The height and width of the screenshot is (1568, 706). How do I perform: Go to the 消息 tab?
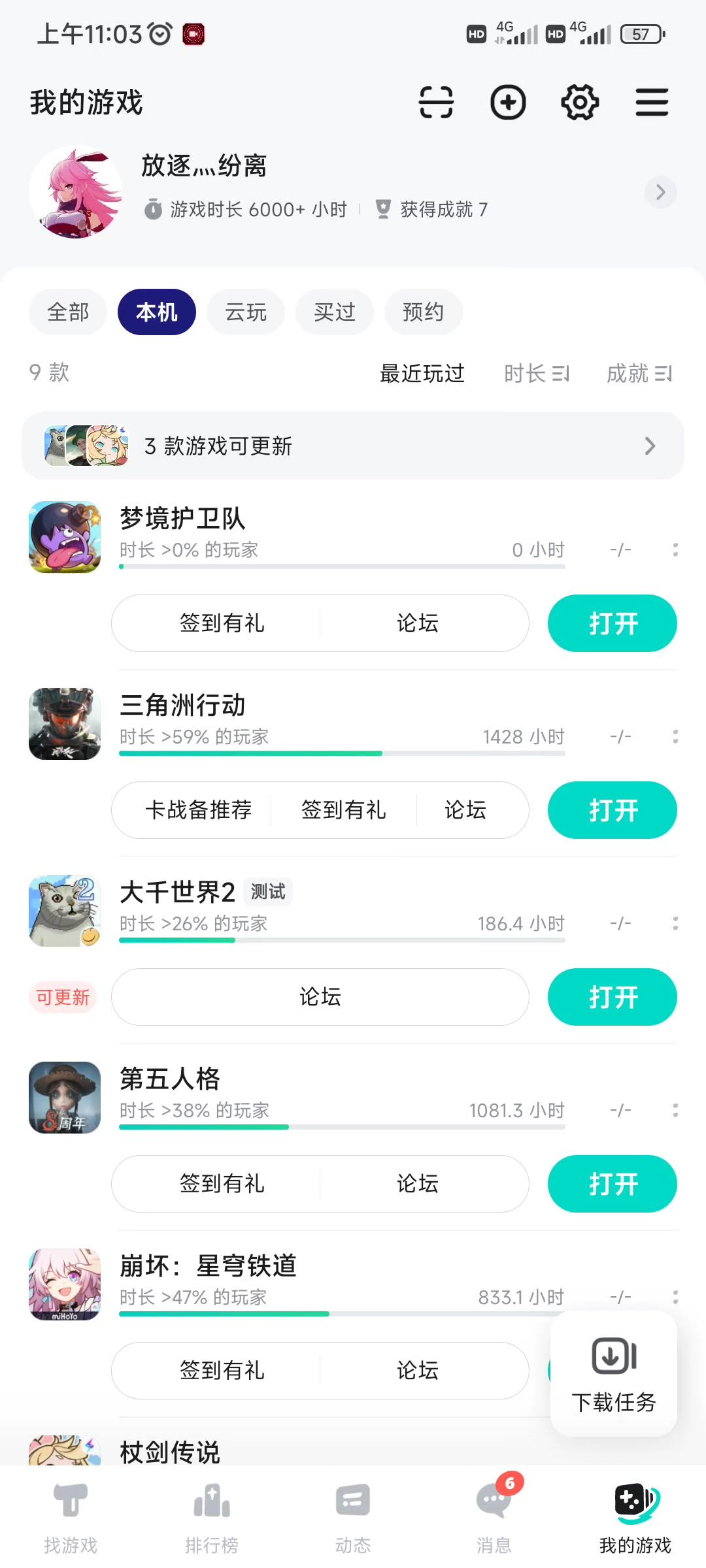pos(494,1516)
